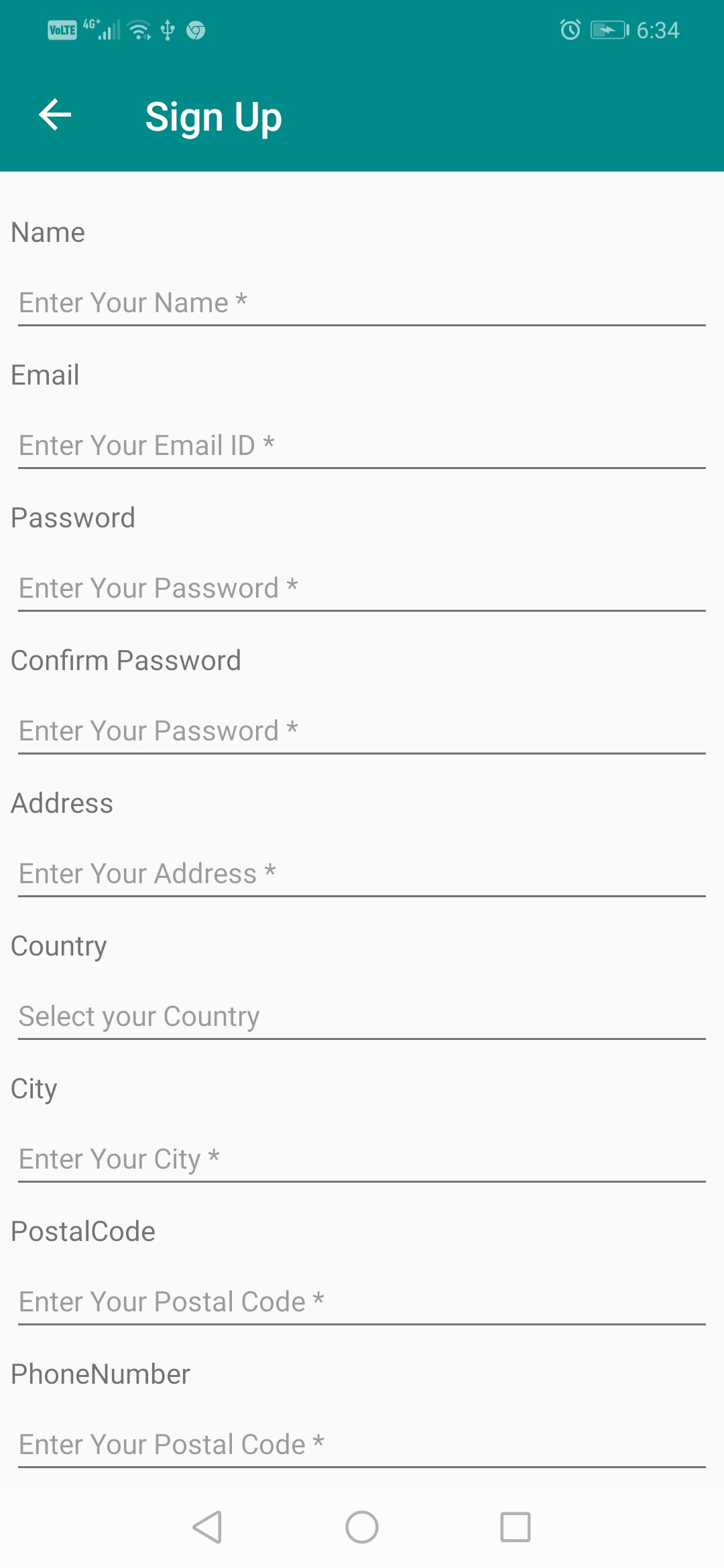The height and width of the screenshot is (1568, 724).
Task: Tap the VoLTE indicator icon
Action: pyautogui.click(x=61, y=29)
